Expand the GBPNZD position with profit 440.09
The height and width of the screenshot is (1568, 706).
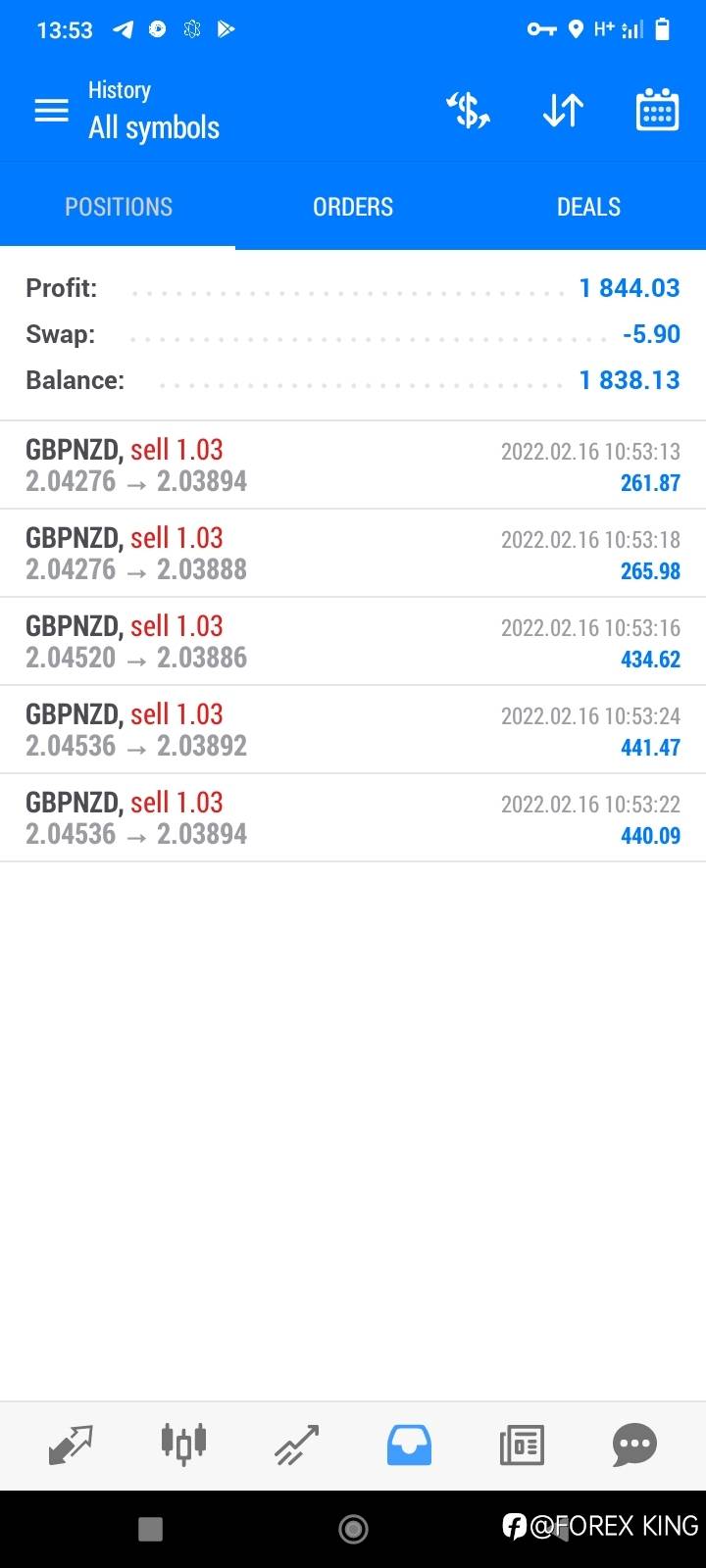pos(353,818)
